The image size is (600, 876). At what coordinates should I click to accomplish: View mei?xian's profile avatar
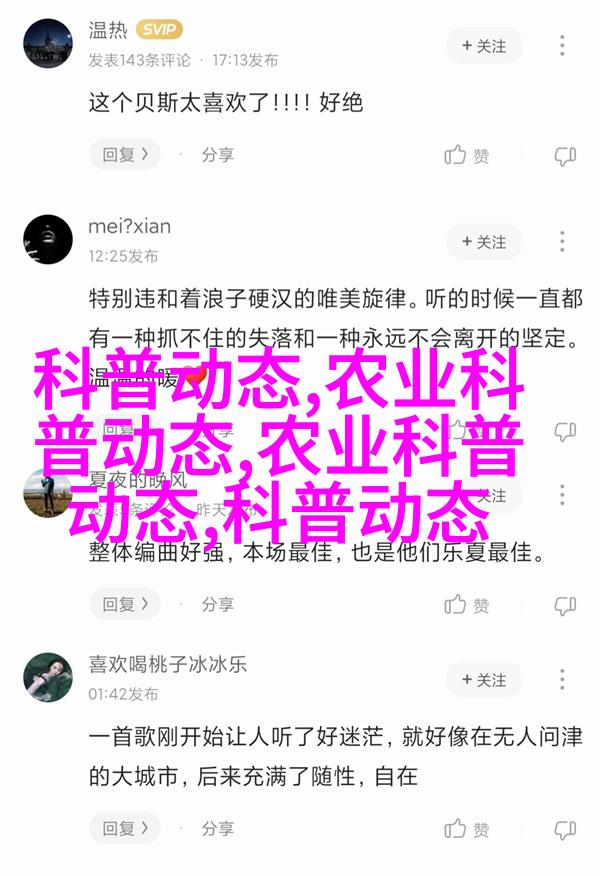pyautogui.click(x=48, y=240)
